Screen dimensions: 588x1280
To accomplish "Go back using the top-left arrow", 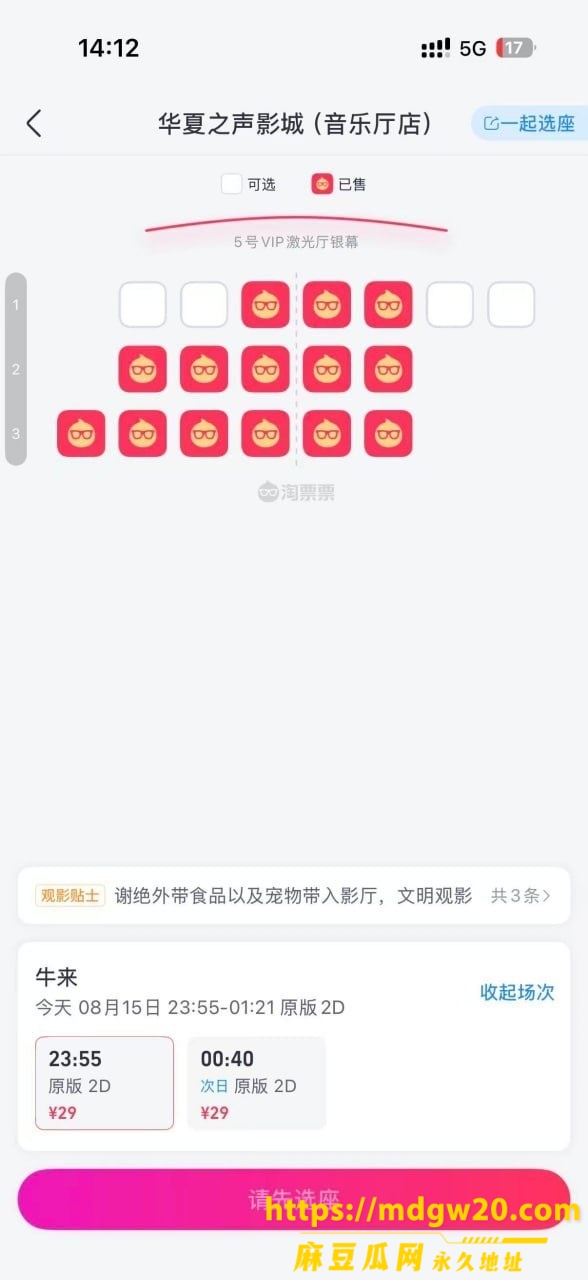I will 34,123.
